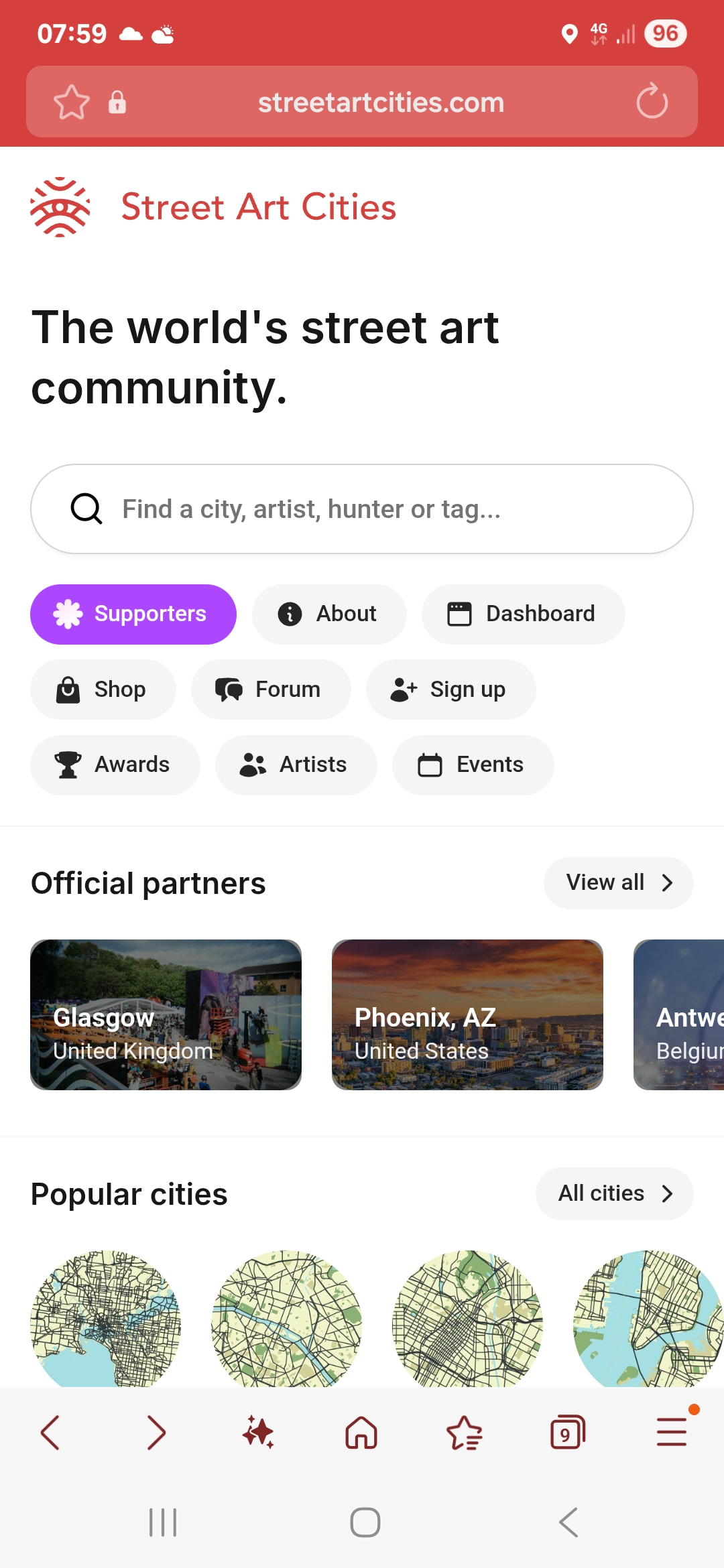Open the Artists list
The height and width of the screenshot is (1568, 724).
click(296, 765)
